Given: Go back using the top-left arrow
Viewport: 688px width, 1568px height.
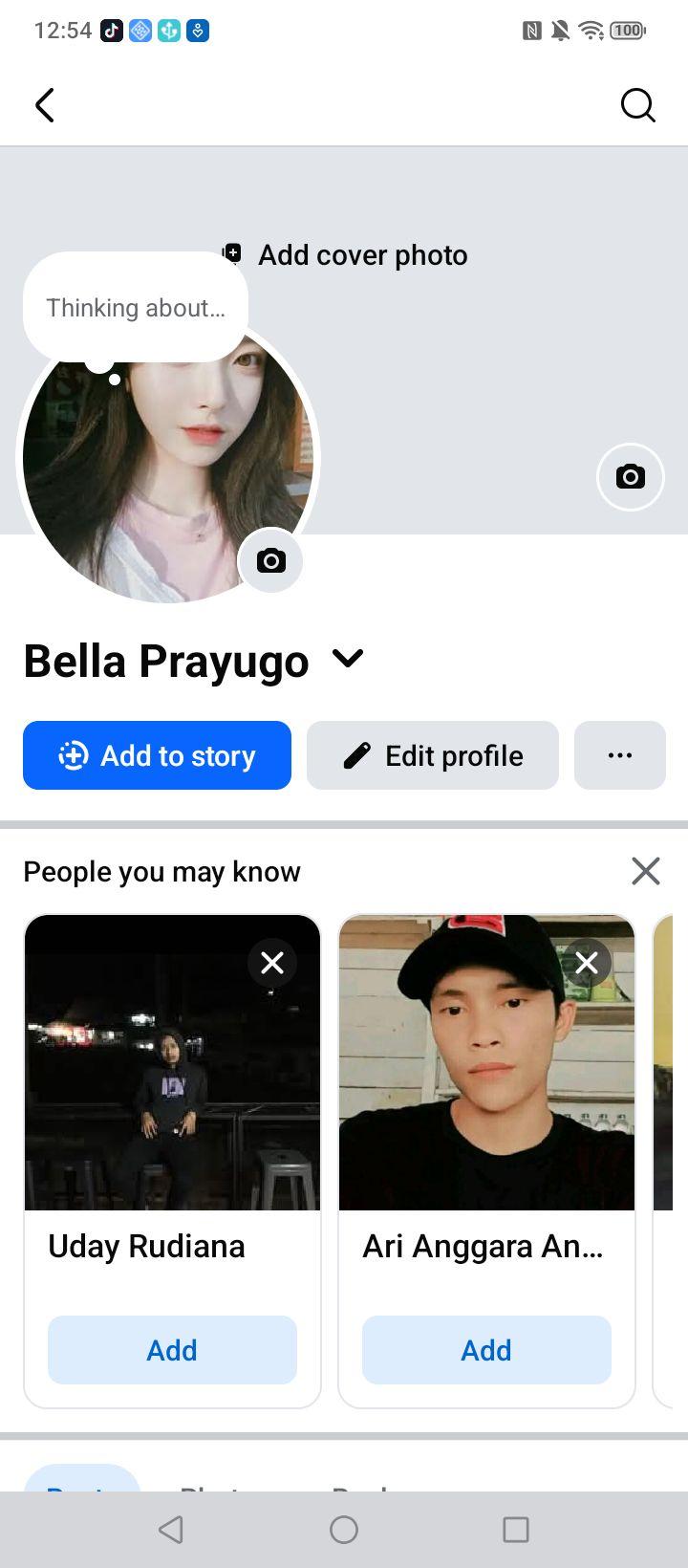Looking at the screenshot, I should tap(45, 105).
